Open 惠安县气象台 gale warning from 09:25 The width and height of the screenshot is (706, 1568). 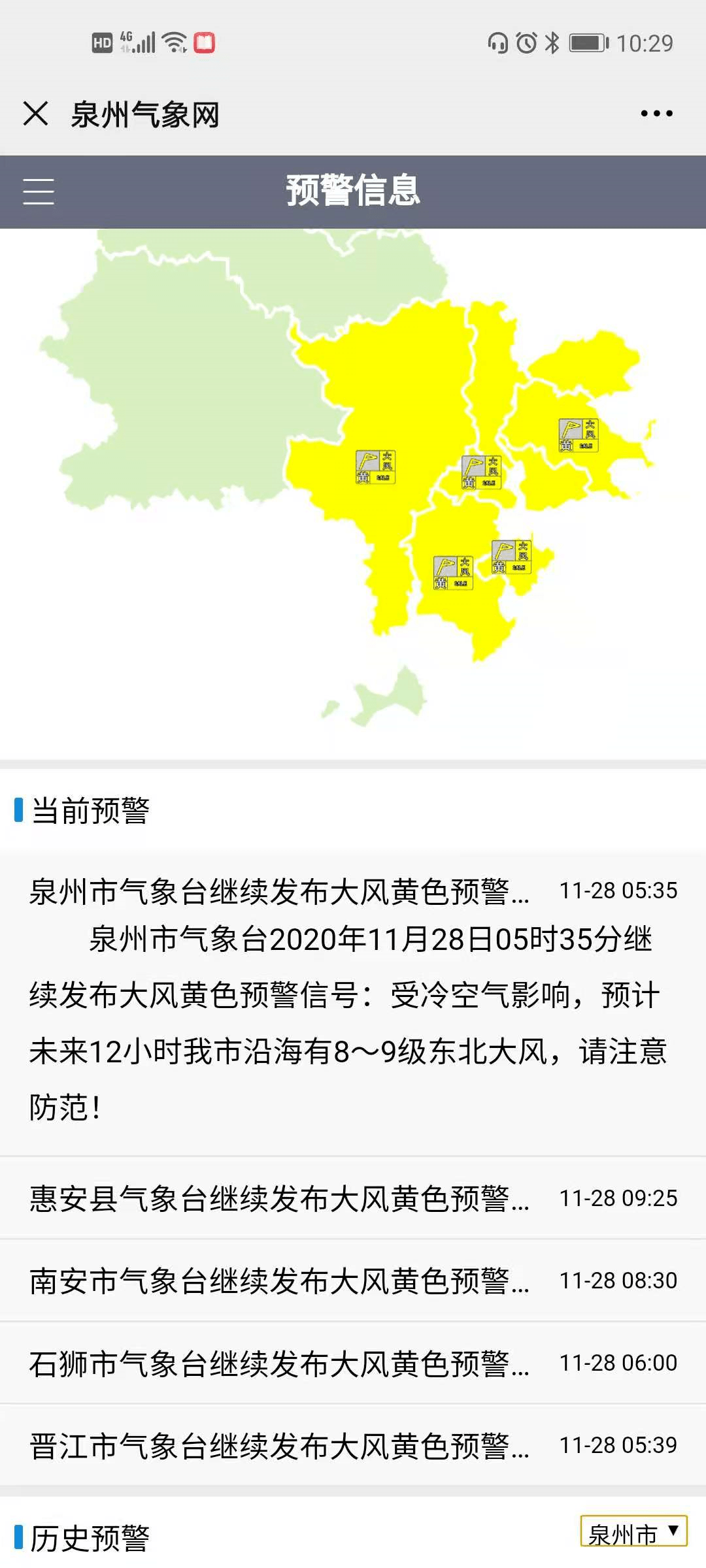353,1198
